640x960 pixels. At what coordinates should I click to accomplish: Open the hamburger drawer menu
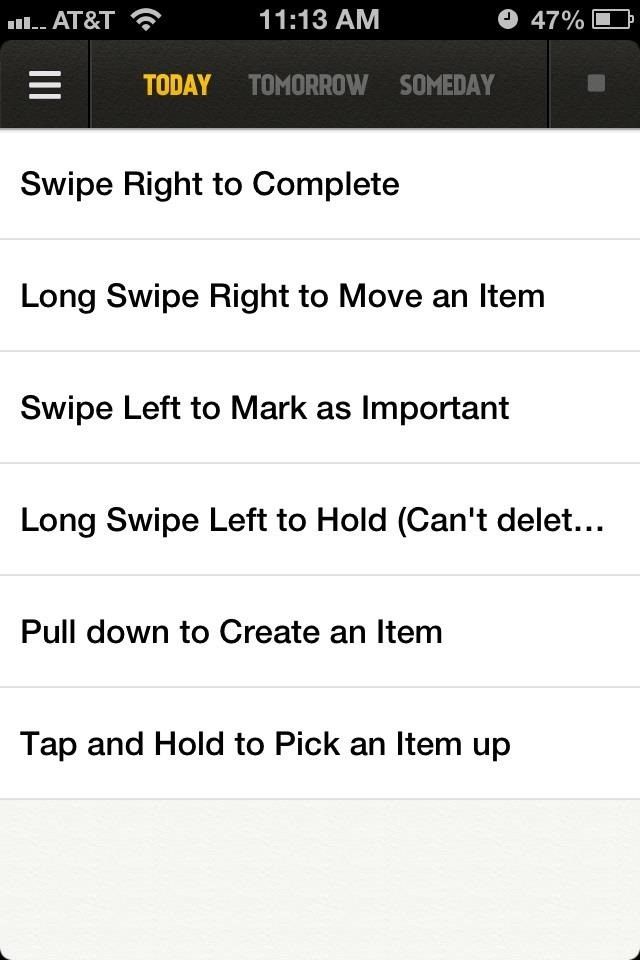[45, 85]
